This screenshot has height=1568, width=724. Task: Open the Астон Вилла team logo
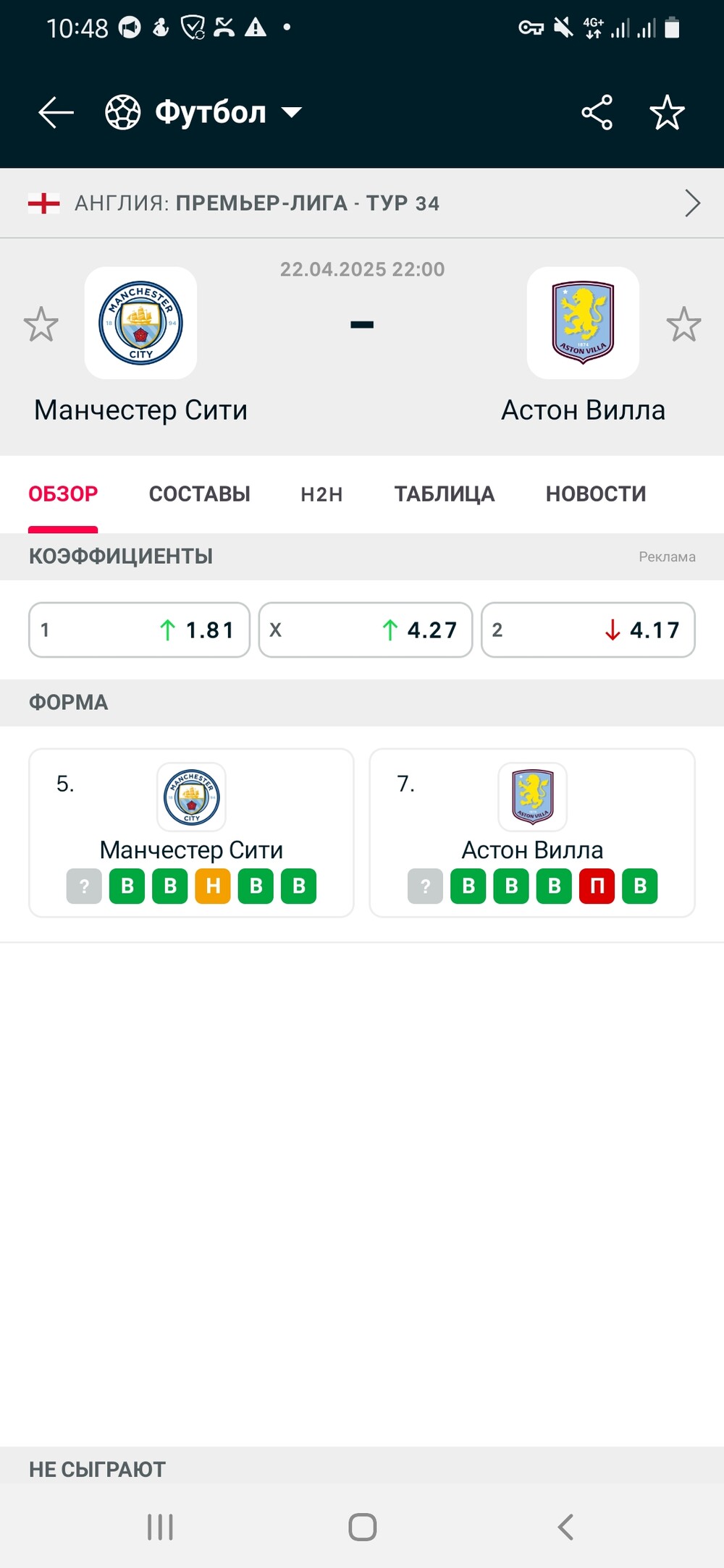coord(583,323)
